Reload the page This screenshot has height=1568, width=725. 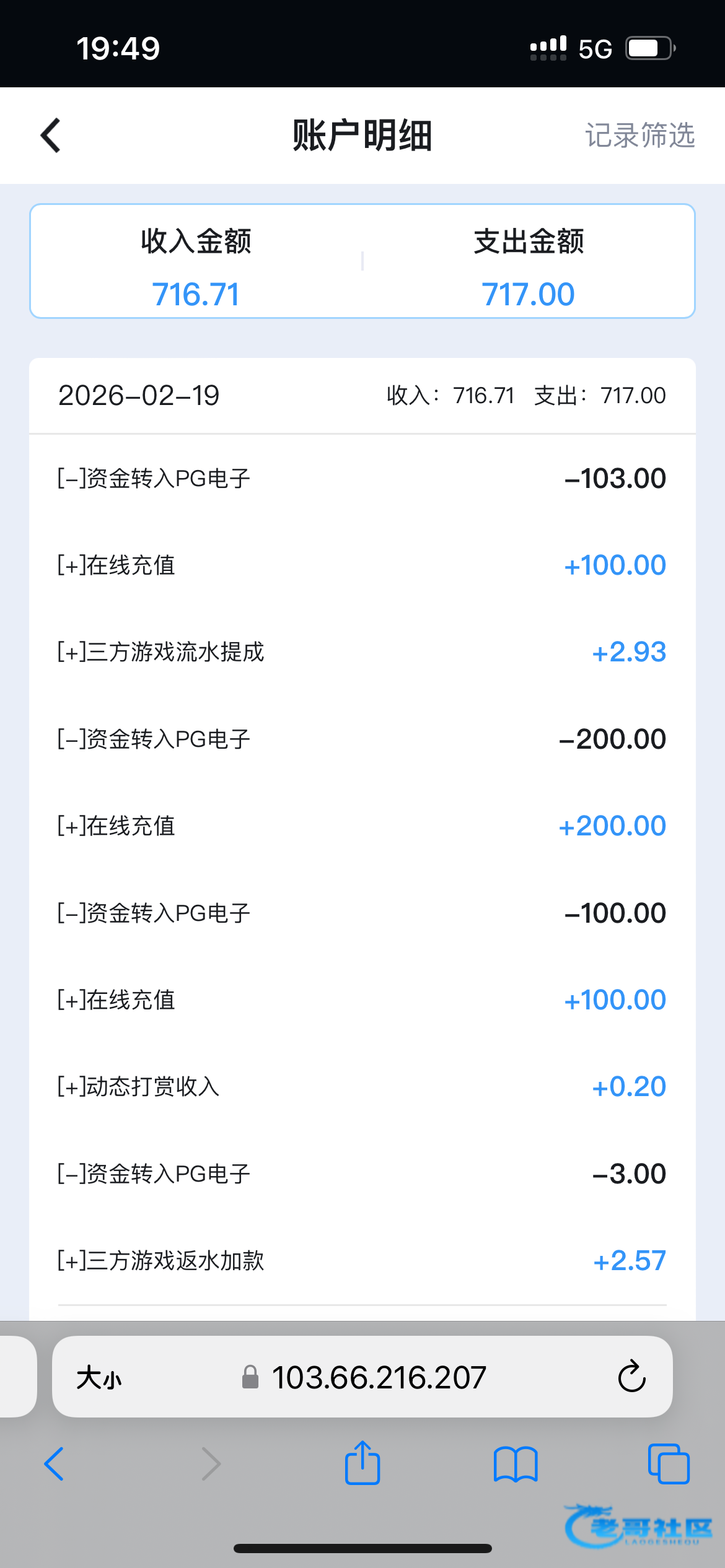tap(631, 1377)
